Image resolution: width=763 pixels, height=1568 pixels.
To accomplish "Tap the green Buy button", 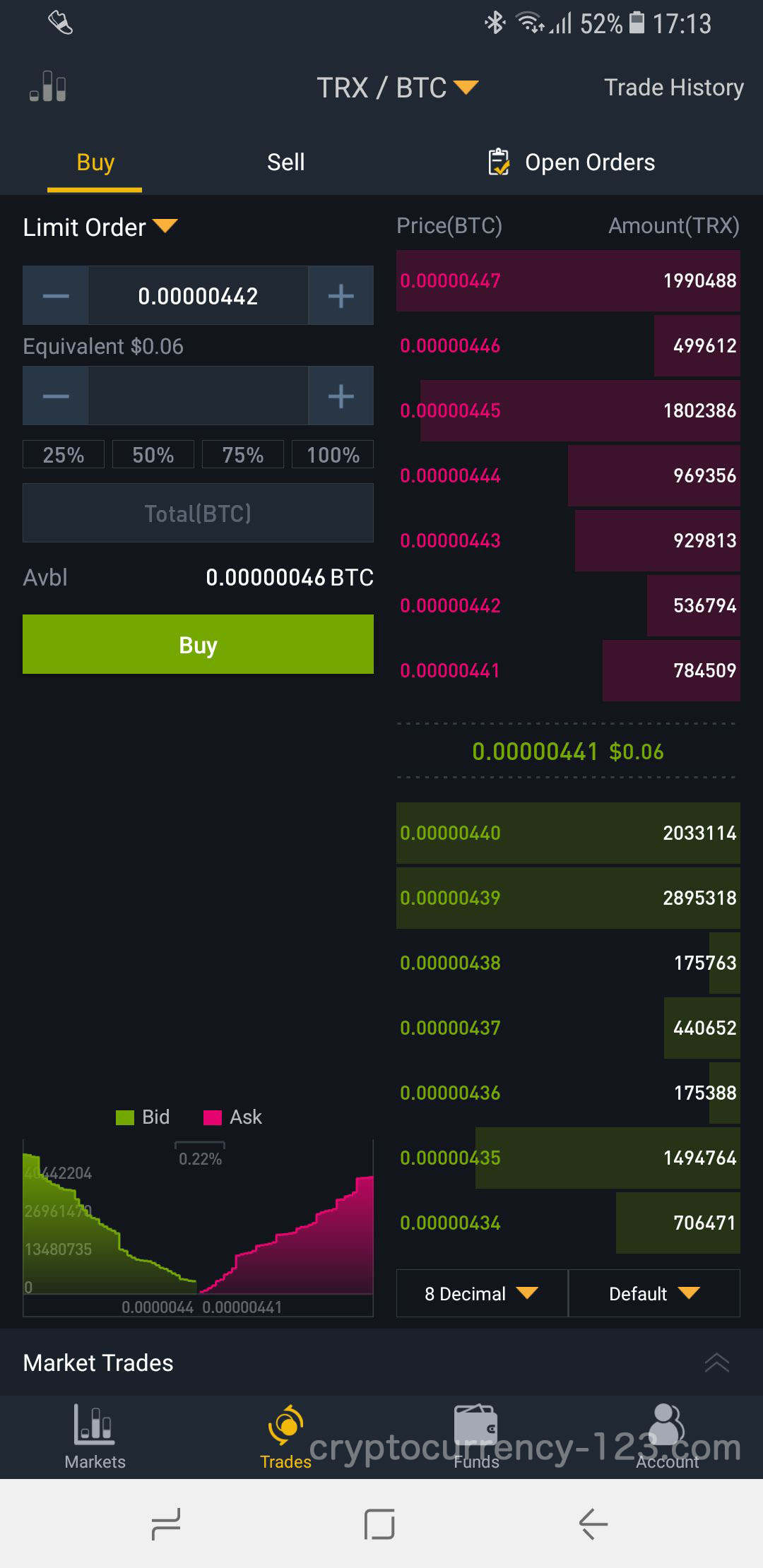I will (x=198, y=644).
